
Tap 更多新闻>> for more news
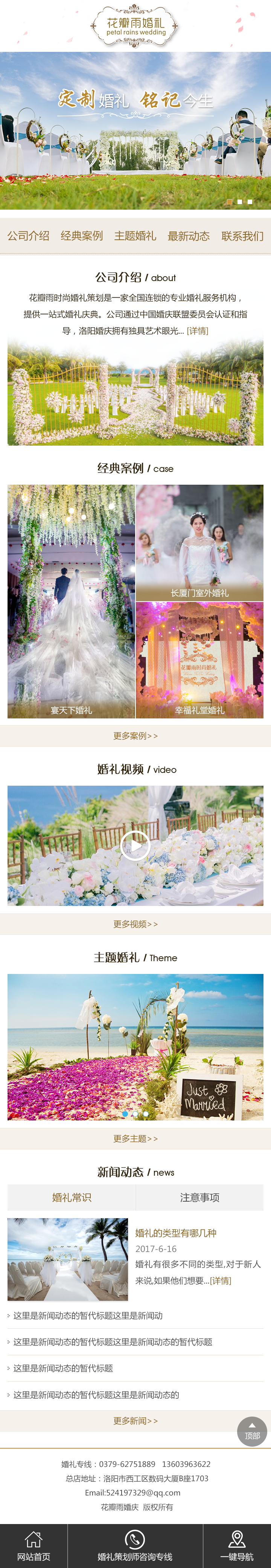coord(135,1421)
